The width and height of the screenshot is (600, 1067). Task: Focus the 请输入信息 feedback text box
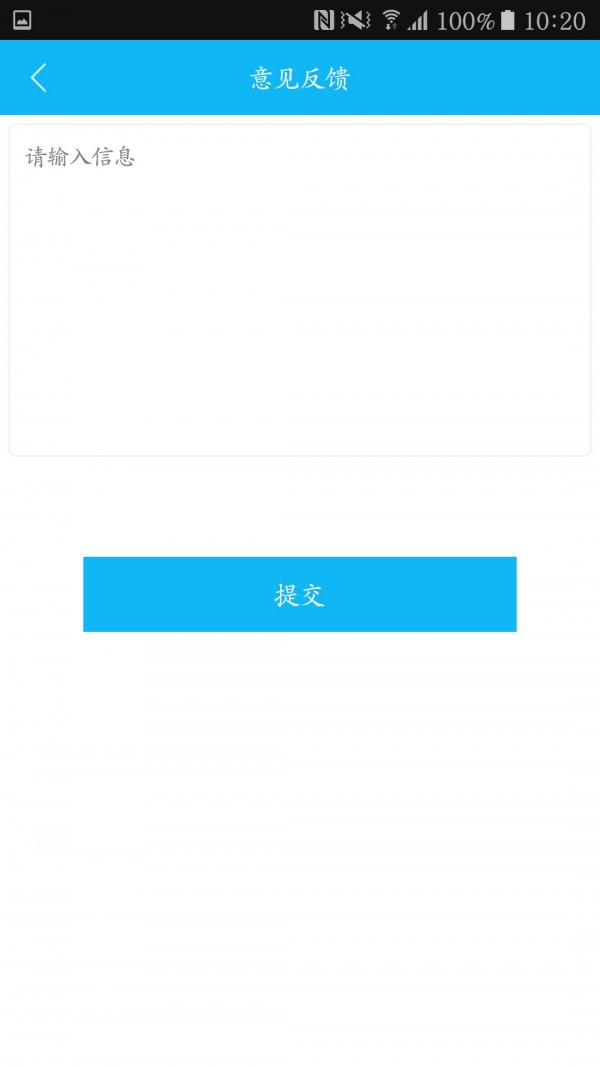point(300,289)
